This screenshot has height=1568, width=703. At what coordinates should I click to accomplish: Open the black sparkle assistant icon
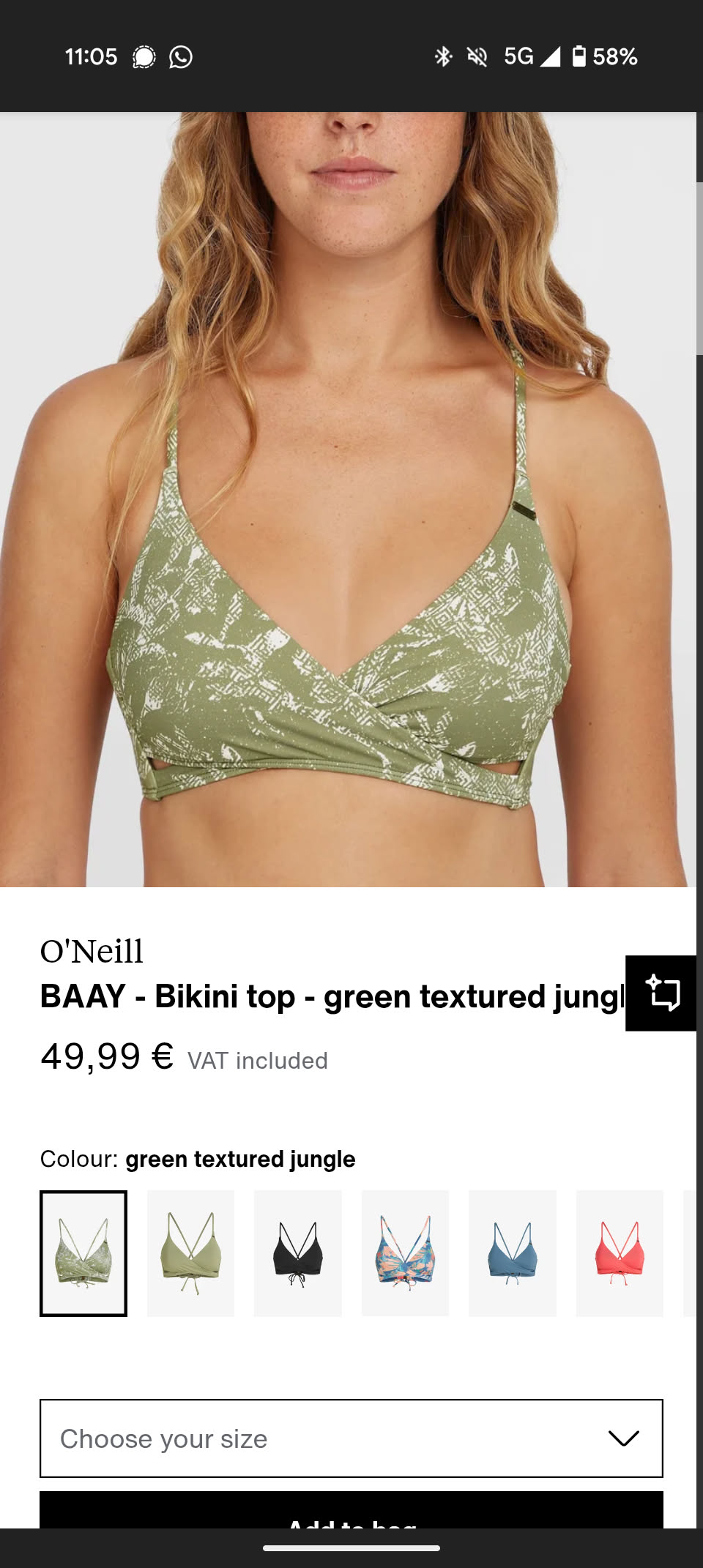pos(661,993)
